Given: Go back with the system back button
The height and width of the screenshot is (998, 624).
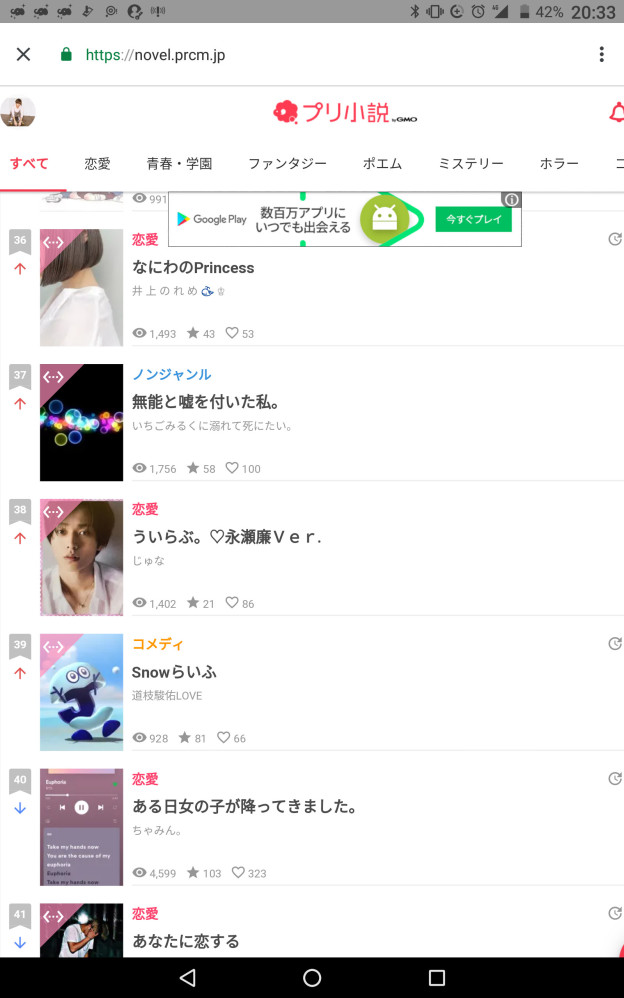Looking at the screenshot, I should (187, 977).
